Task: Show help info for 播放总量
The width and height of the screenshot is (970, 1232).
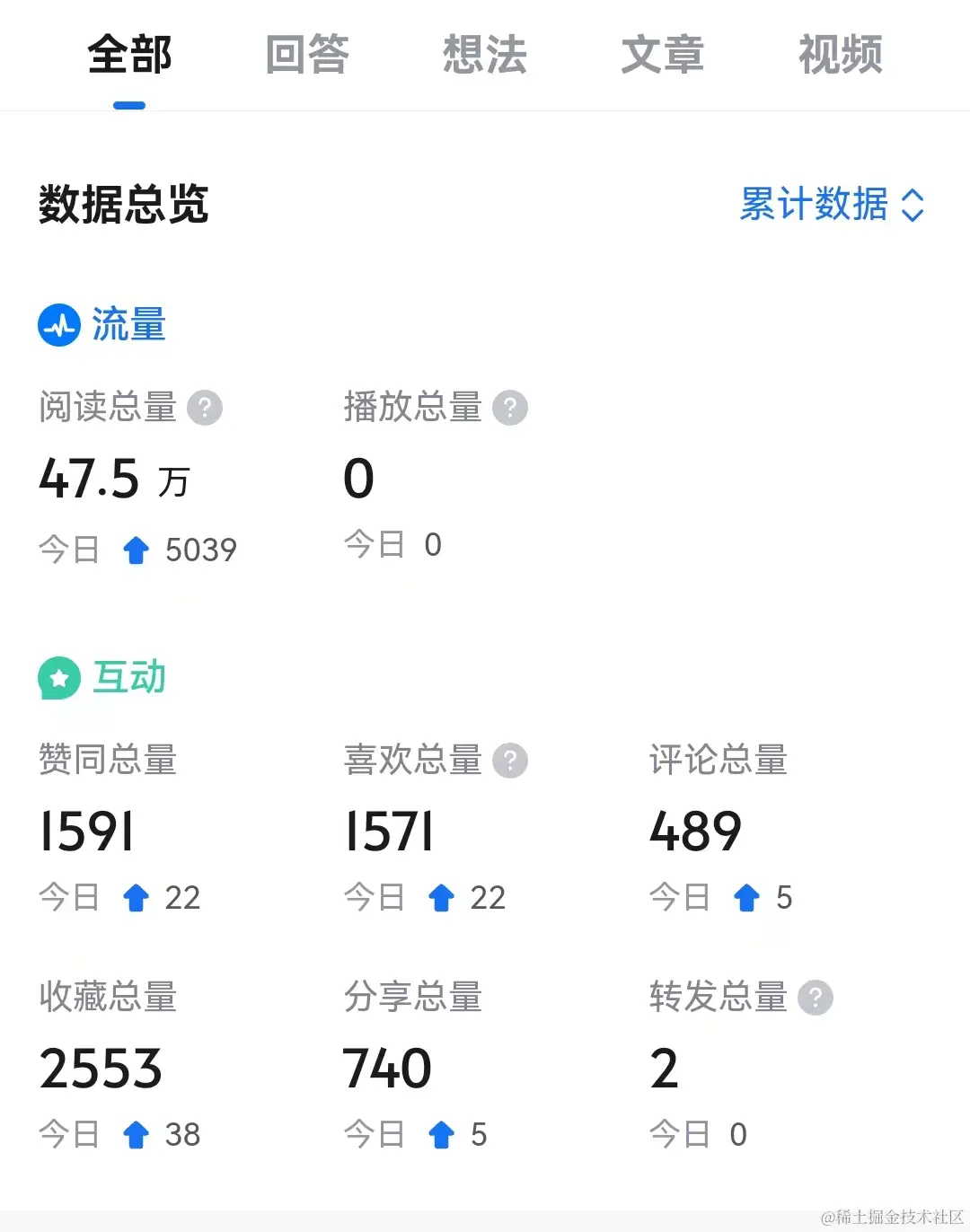Action: pos(510,408)
